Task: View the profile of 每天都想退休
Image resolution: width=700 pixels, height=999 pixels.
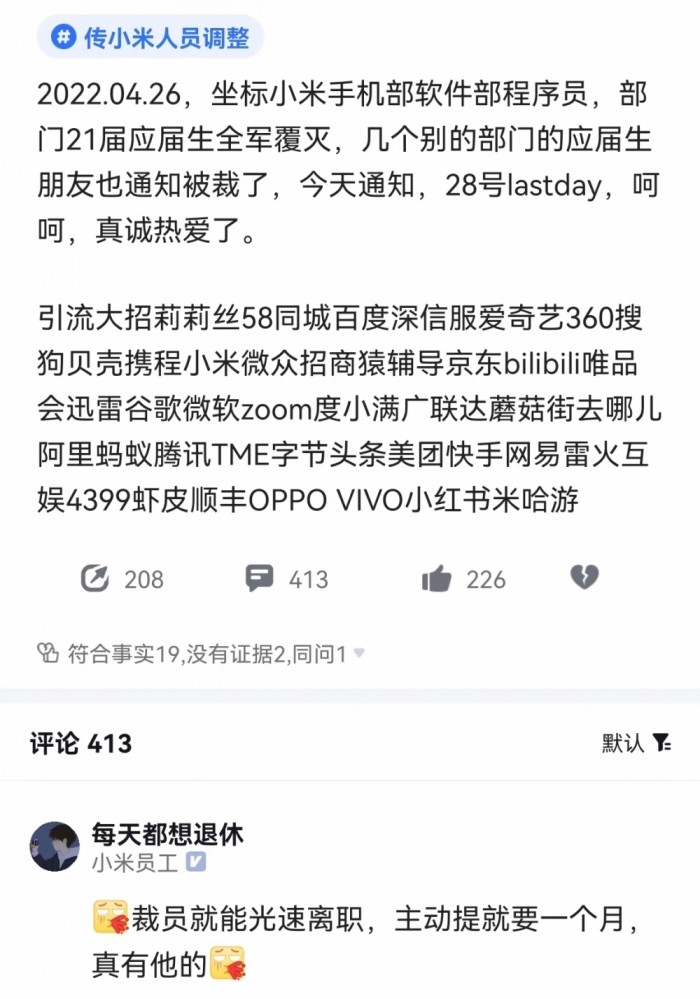Action: pyautogui.click(x=167, y=834)
